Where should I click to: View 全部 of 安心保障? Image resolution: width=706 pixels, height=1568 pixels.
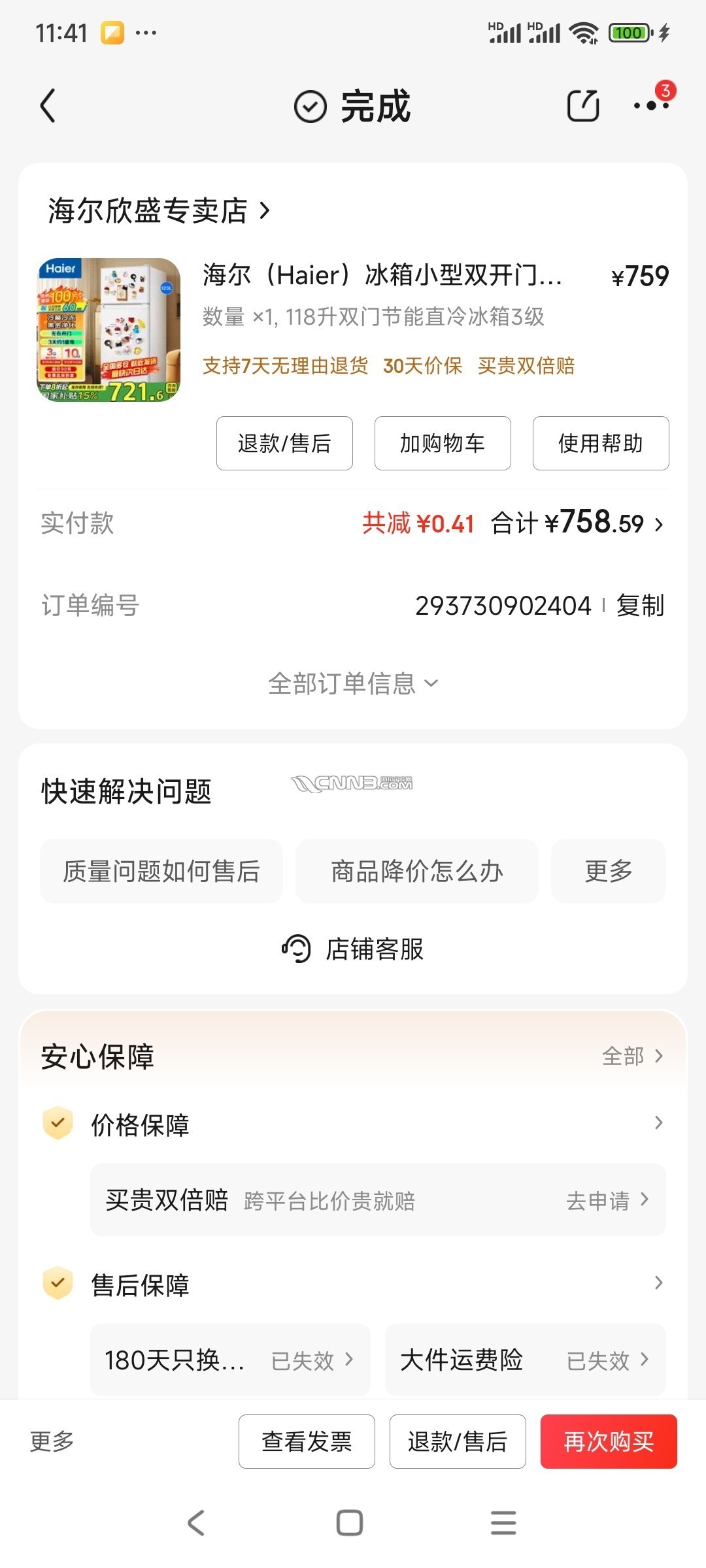[631, 1056]
